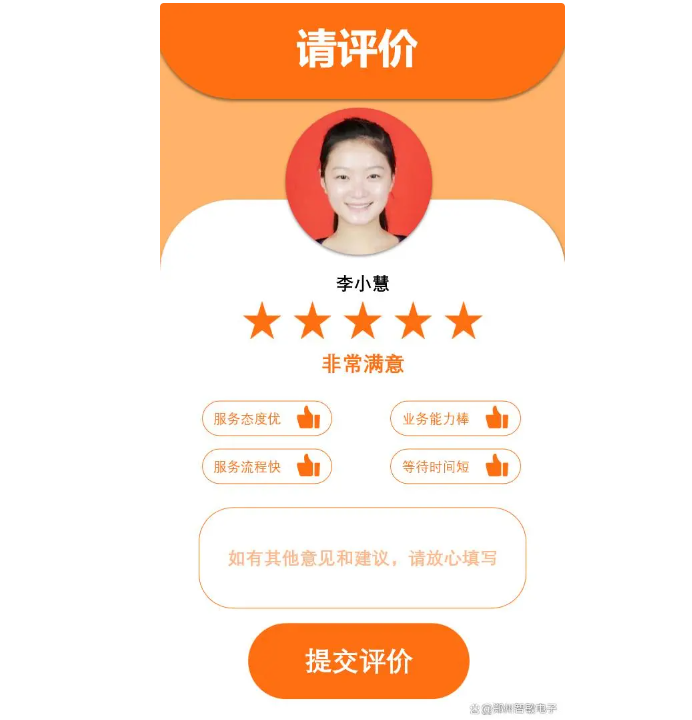Choose the fifth star for 非常满意
Viewport: 692px width, 720px height.
pos(463,321)
